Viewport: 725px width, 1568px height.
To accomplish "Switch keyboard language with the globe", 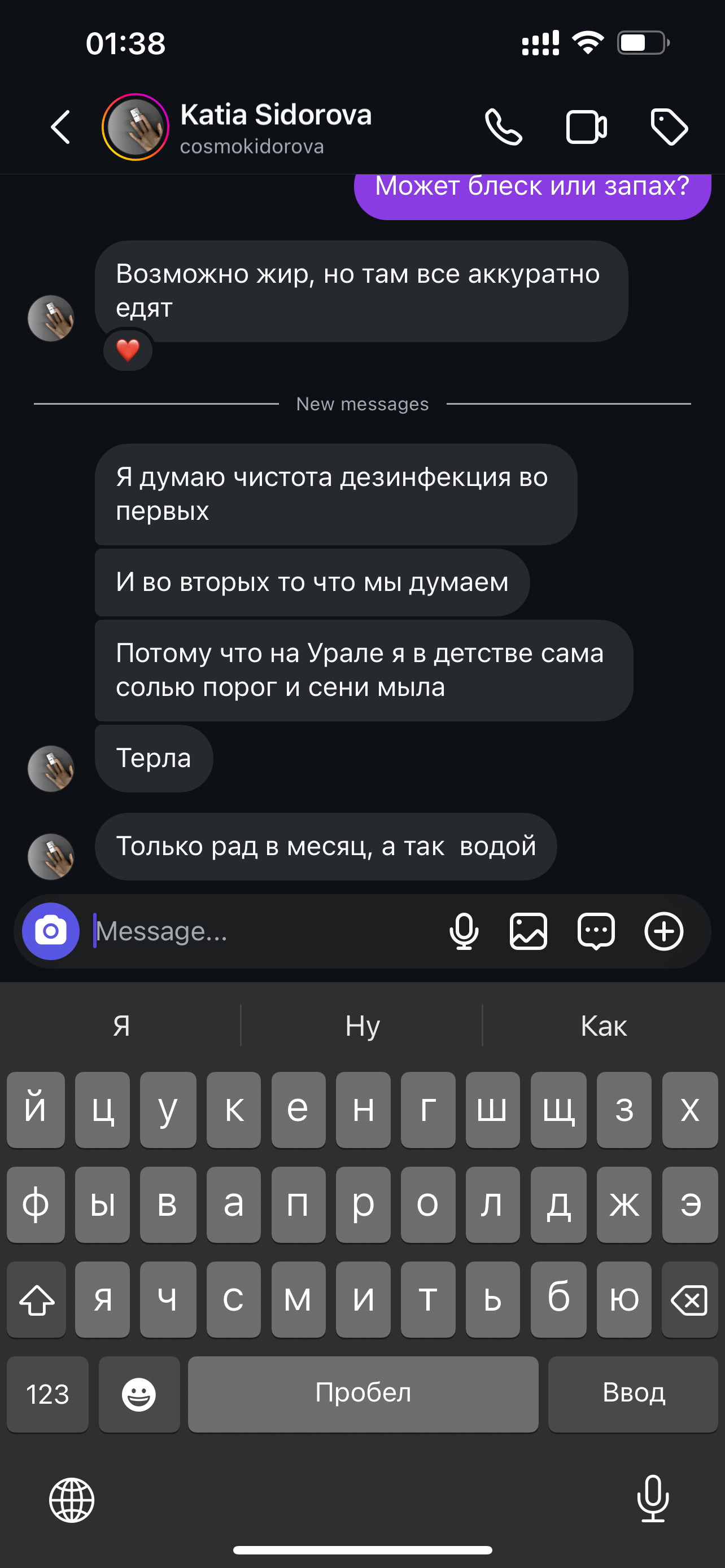I will (x=72, y=1500).
